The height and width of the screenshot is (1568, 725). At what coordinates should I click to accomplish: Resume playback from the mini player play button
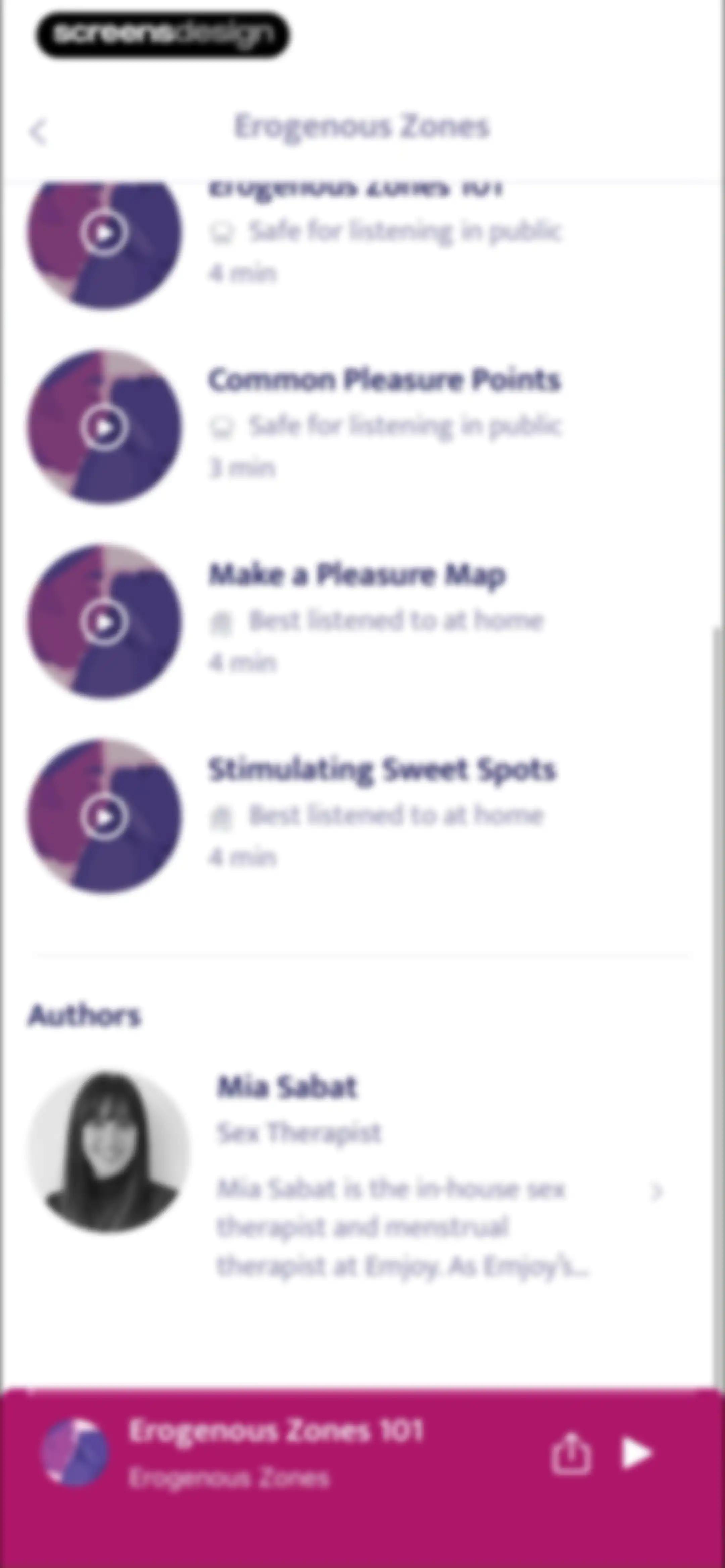pos(636,1453)
